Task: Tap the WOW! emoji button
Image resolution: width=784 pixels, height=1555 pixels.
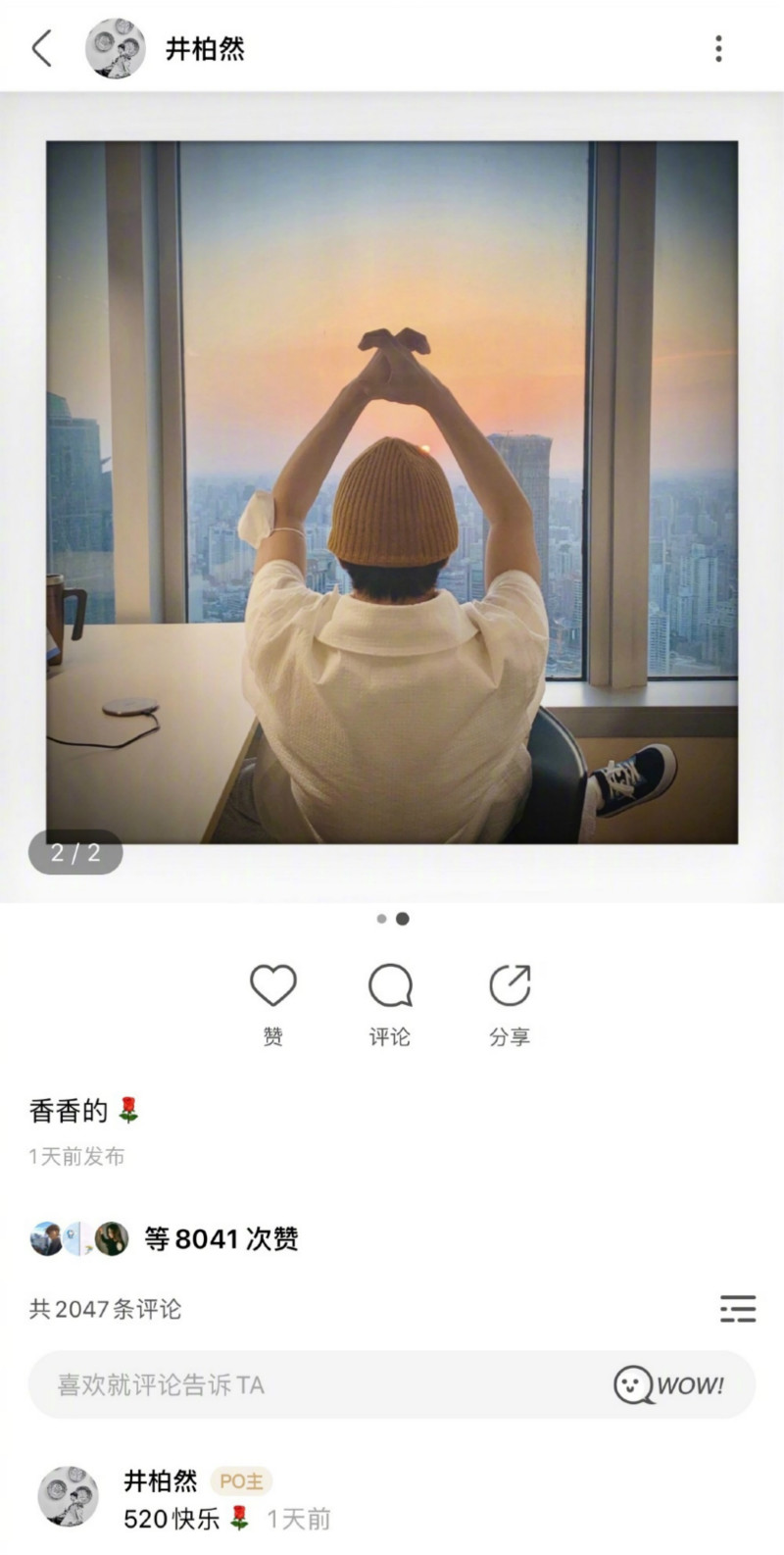Action: click(668, 1384)
